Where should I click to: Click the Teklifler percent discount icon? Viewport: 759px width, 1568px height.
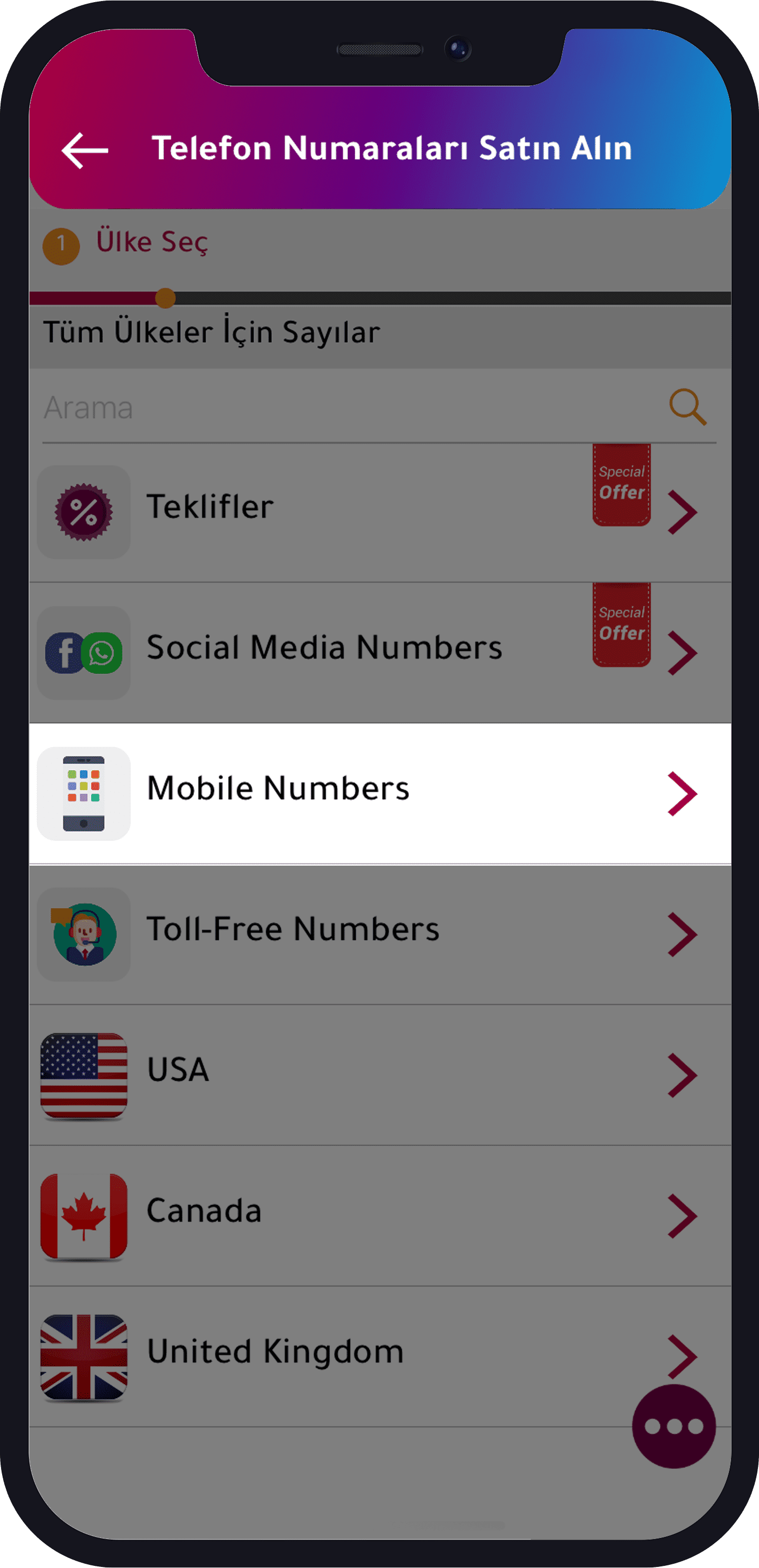pos(84,511)
